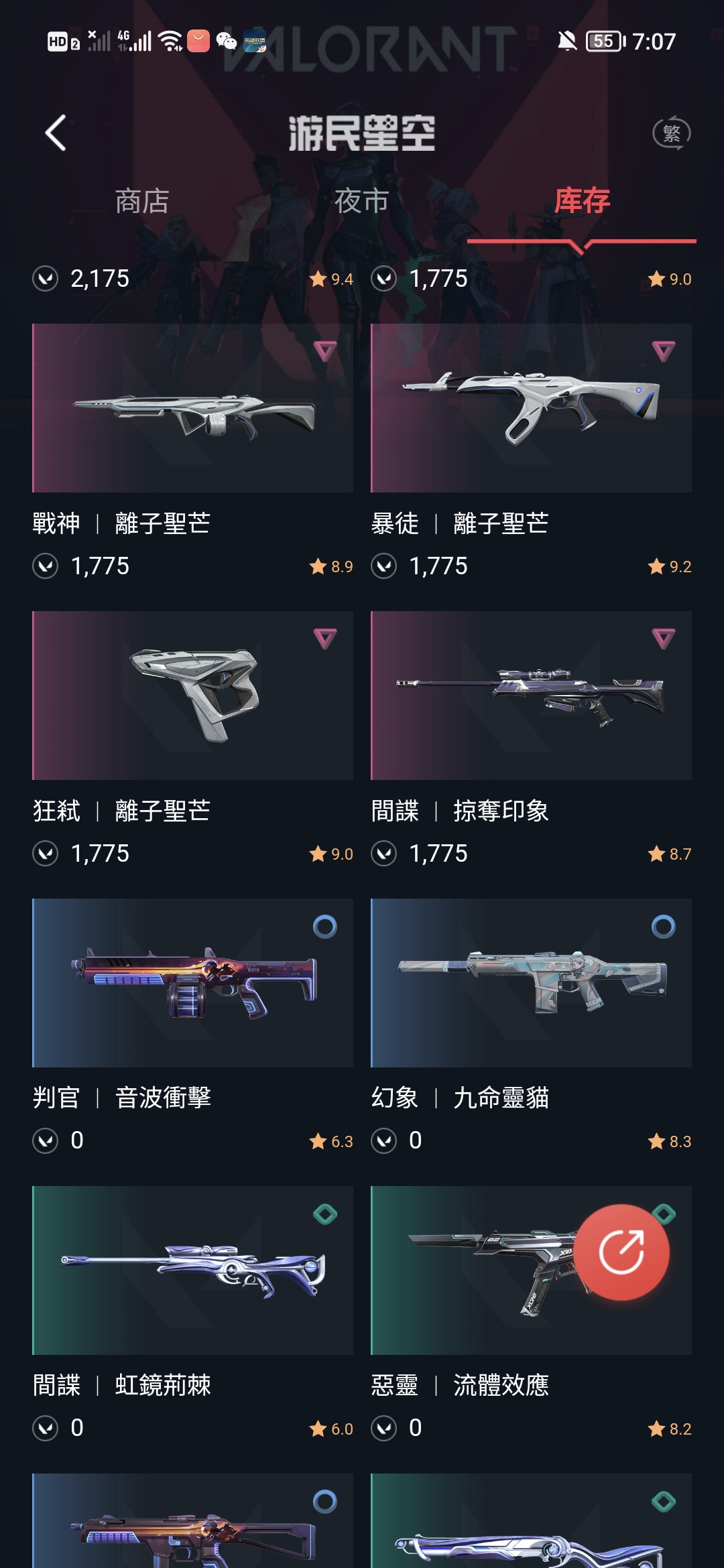This screenshot has width=724, height=1568.
Task: Open the 間諜 掠奪印象 skin card
Action: tap(531, 696)
